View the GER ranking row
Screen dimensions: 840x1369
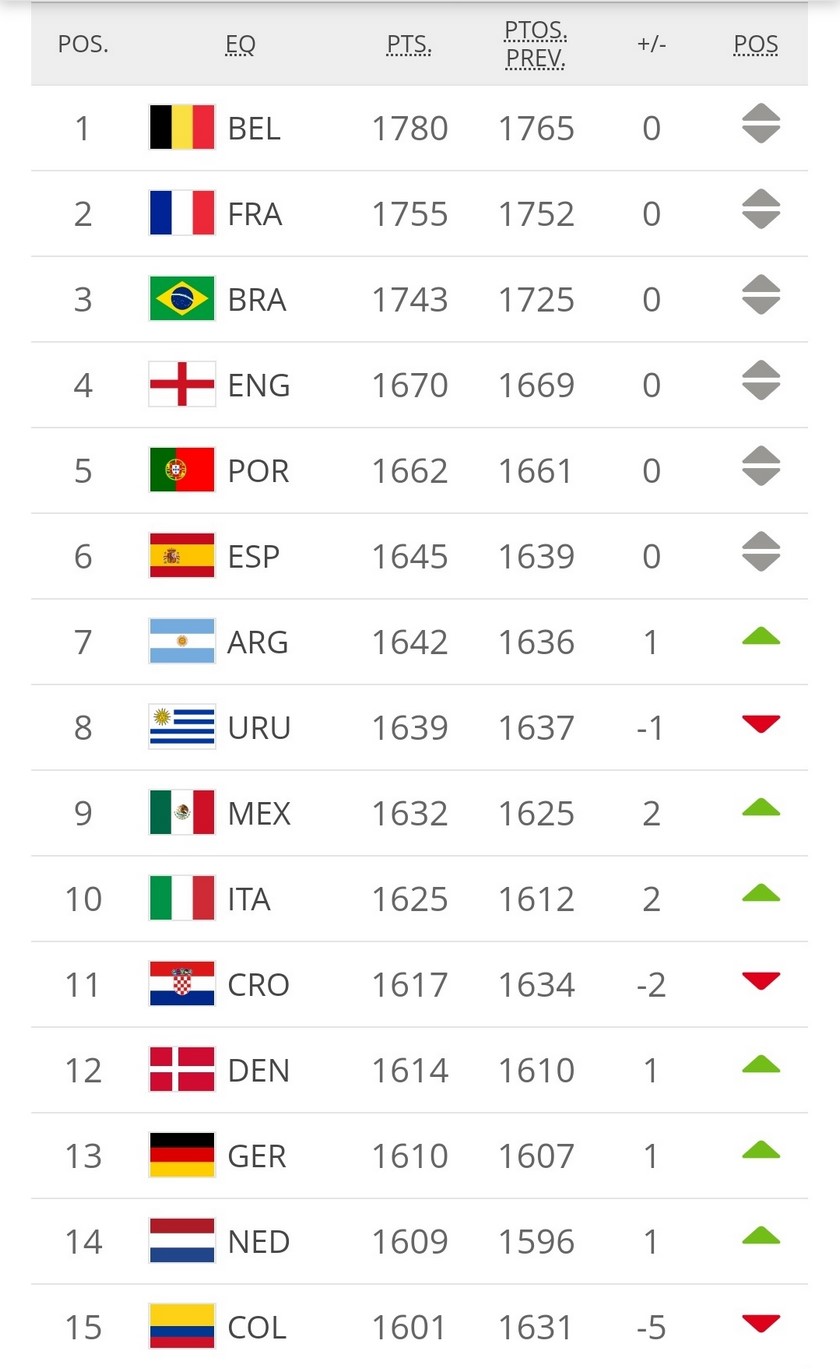coord(257,1157)
